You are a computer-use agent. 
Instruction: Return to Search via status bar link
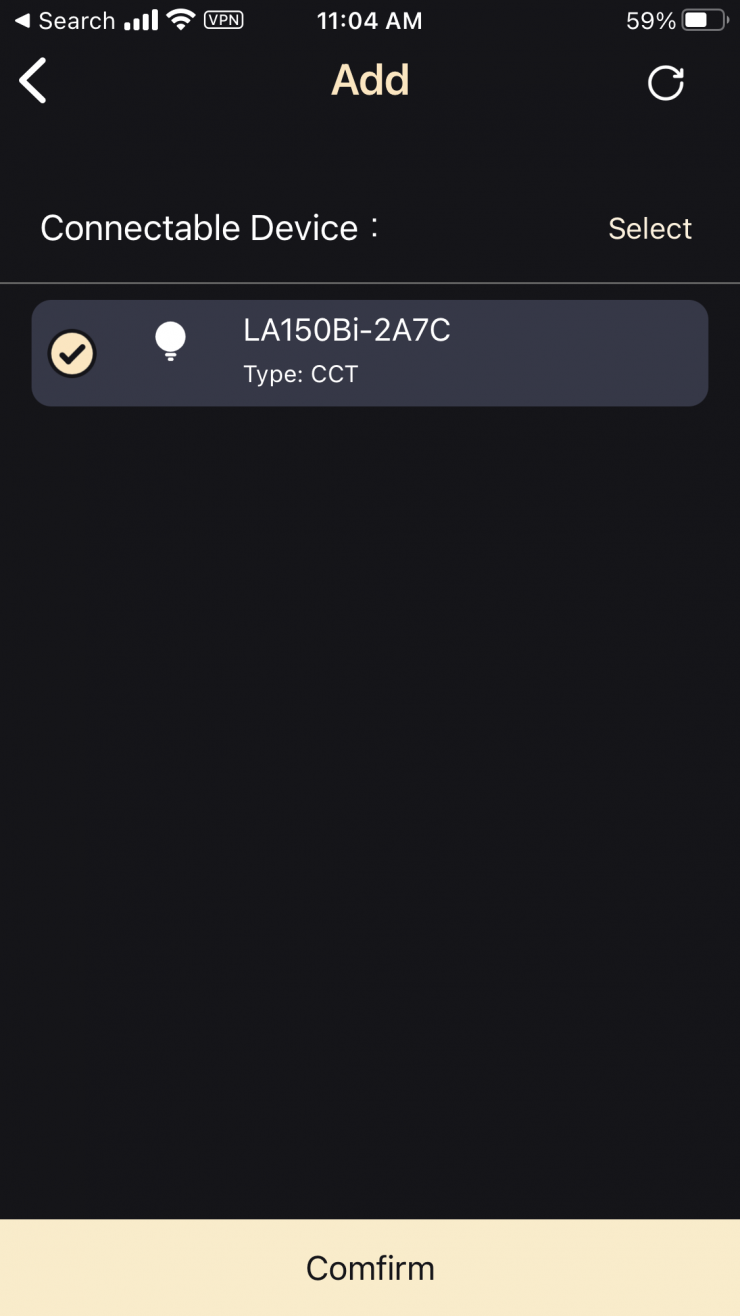tap(65, 21)
